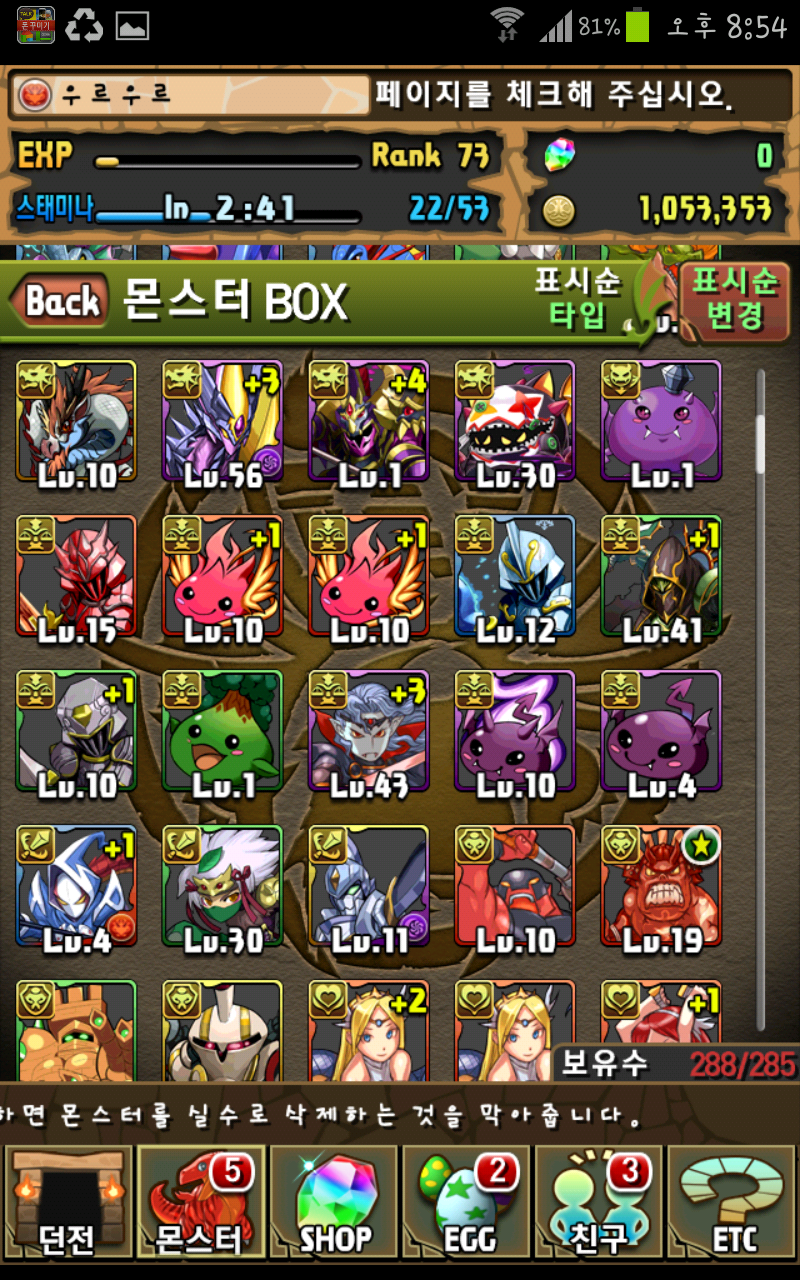Open the 던전 tab

click(68, 1202)
